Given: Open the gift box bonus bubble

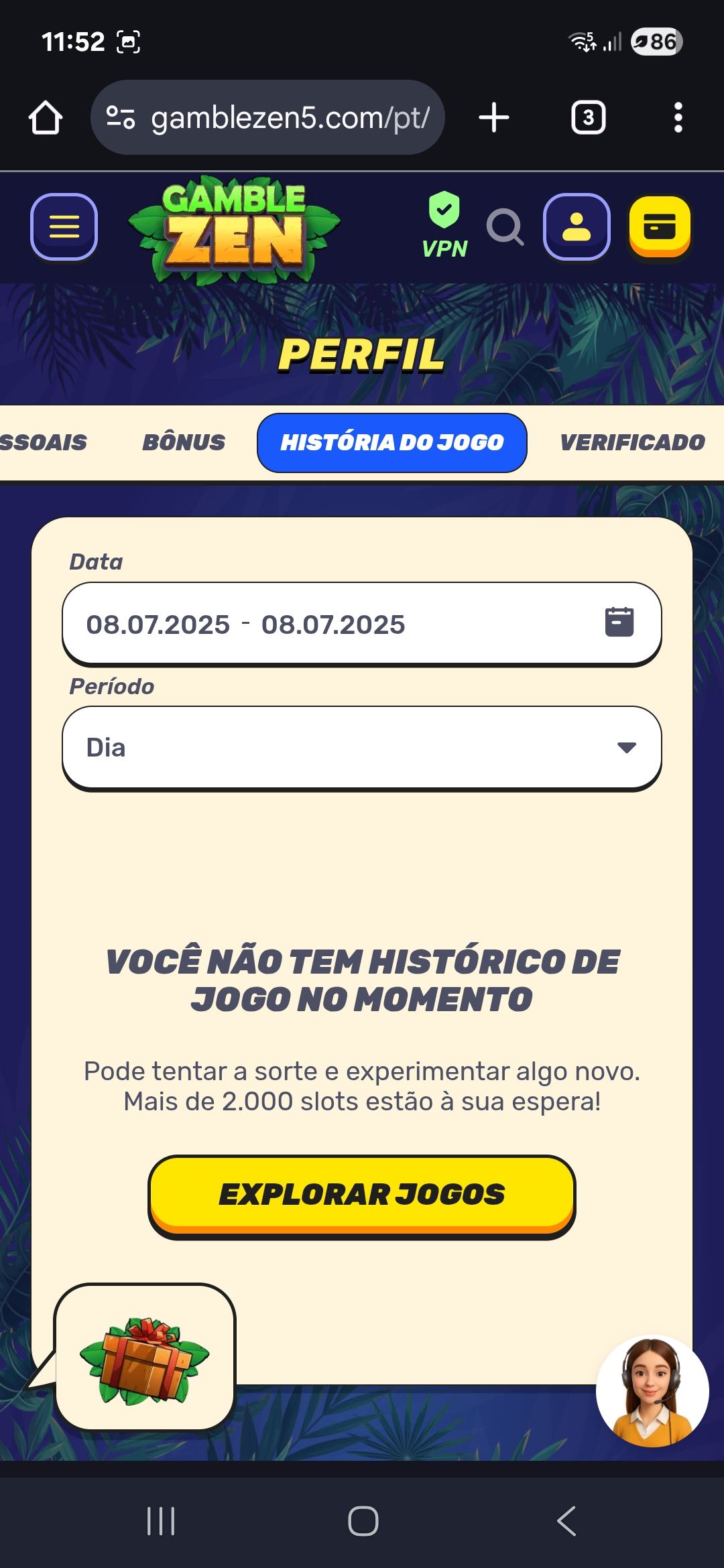Looking at the screenshot, I should coord(145,1357).
